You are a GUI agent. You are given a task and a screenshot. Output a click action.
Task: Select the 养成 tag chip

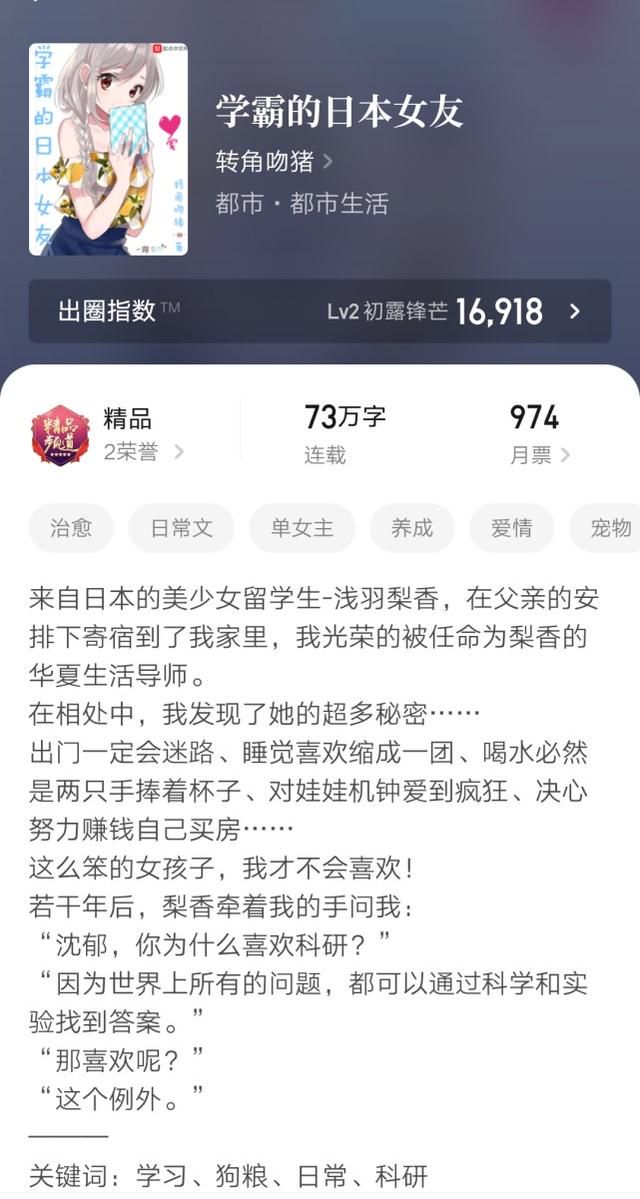[412, 528]
